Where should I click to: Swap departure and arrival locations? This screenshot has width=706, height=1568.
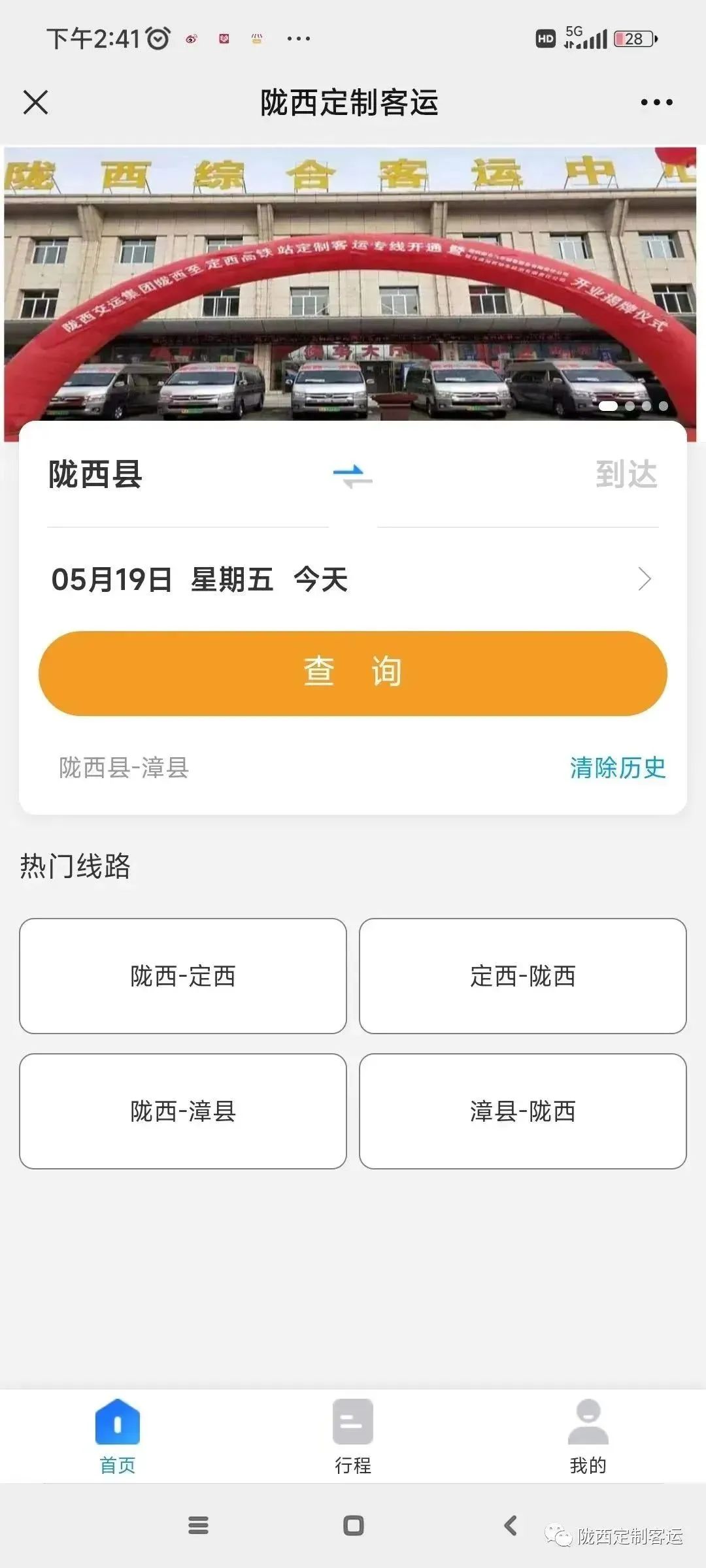click(x=352, y=476)
